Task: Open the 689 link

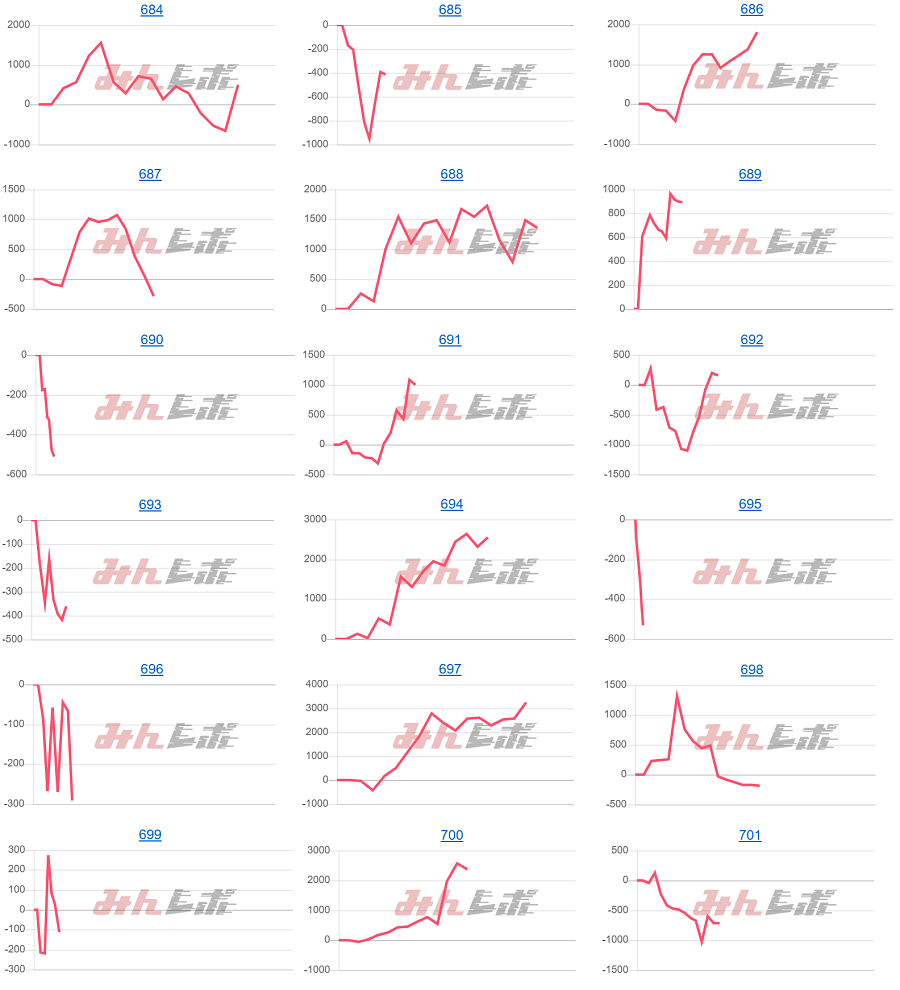Action: [x=750, y=174]
